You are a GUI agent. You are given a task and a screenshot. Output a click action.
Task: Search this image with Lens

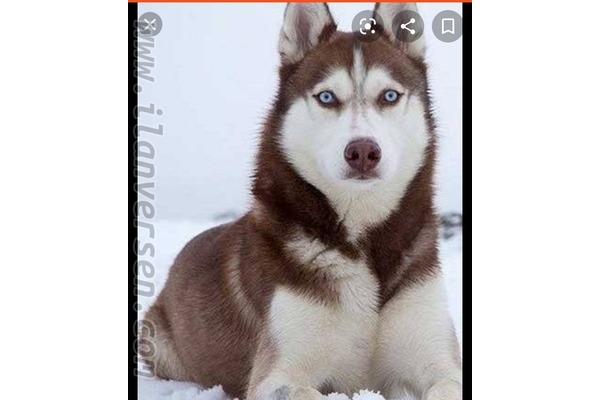(367, 26)
